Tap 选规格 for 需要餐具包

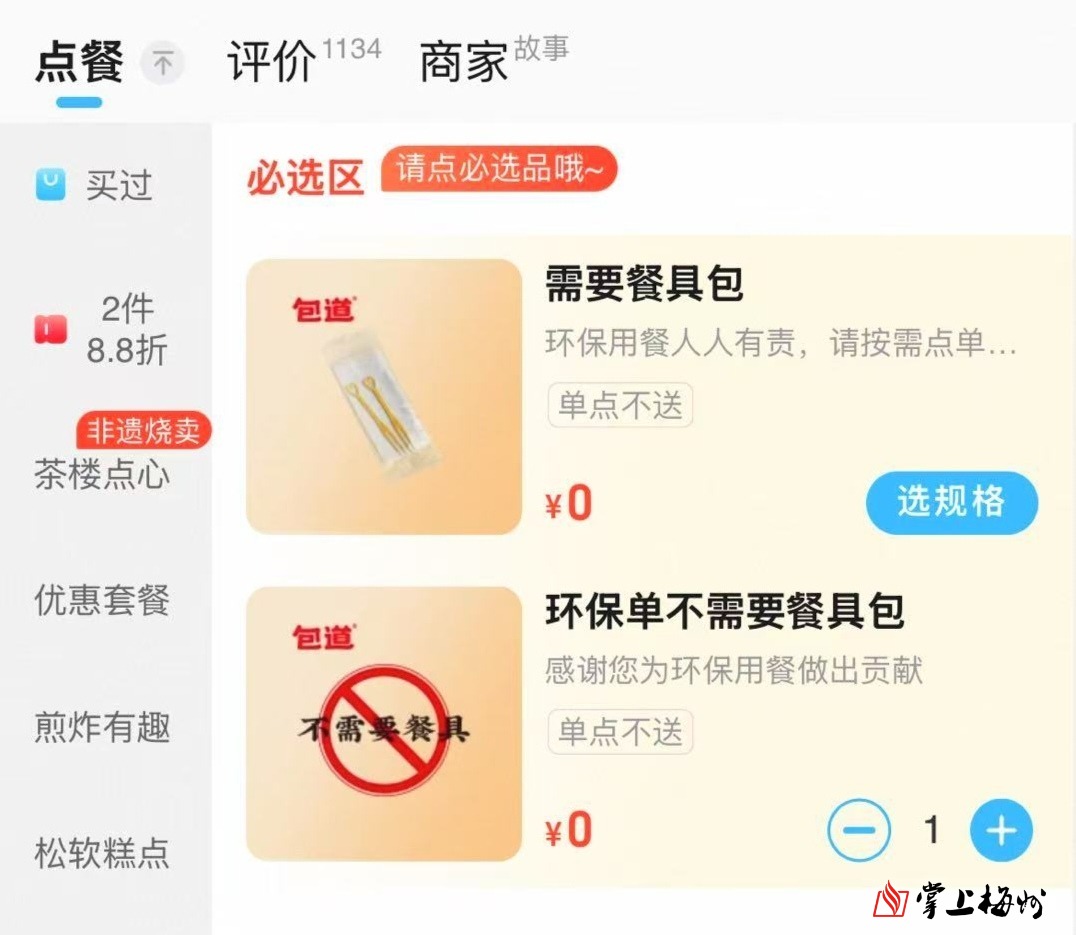click(x=951, y=502)
